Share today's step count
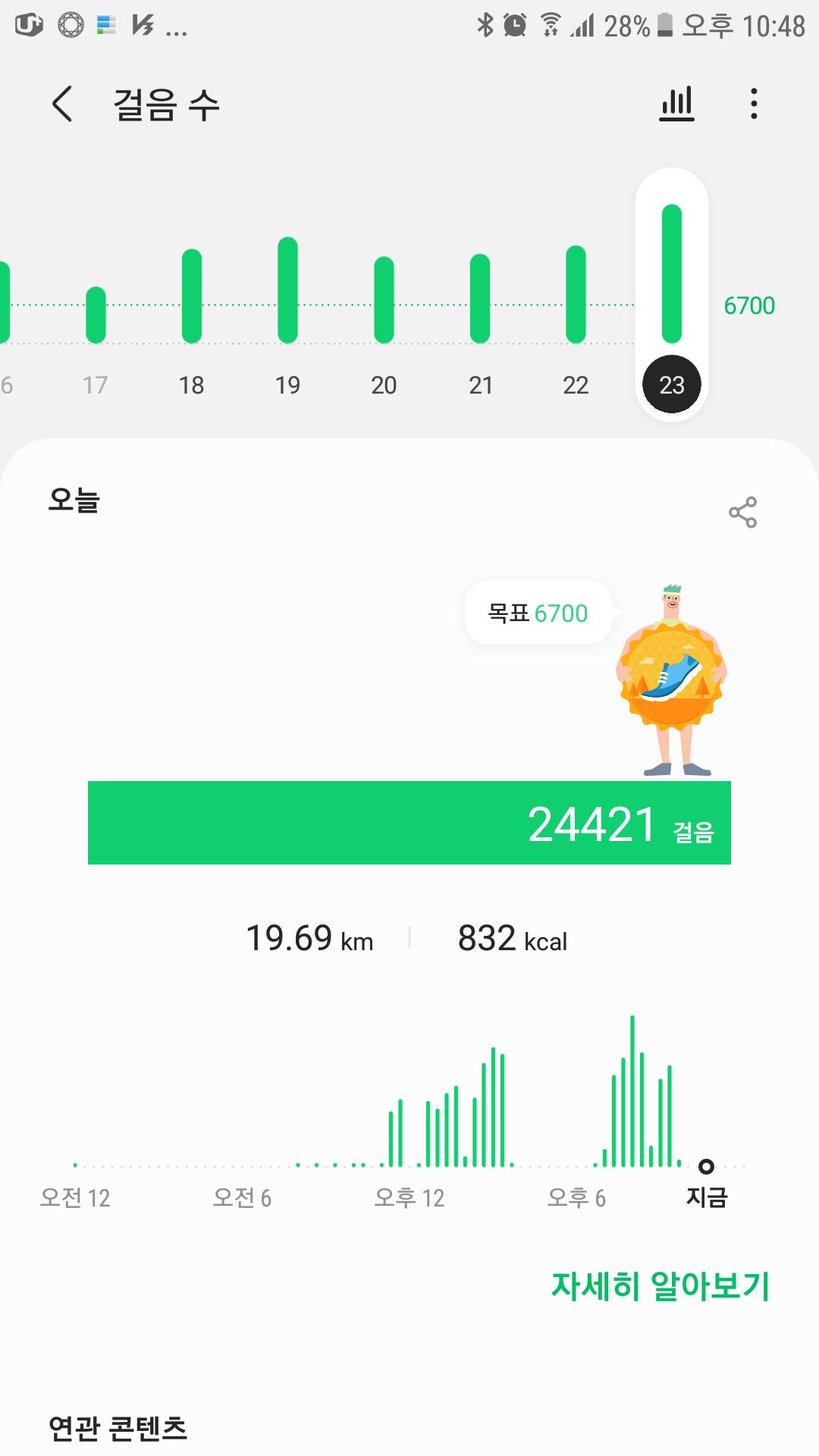The width and height of the screenshot is (819, 1456). tap(742, 513)
